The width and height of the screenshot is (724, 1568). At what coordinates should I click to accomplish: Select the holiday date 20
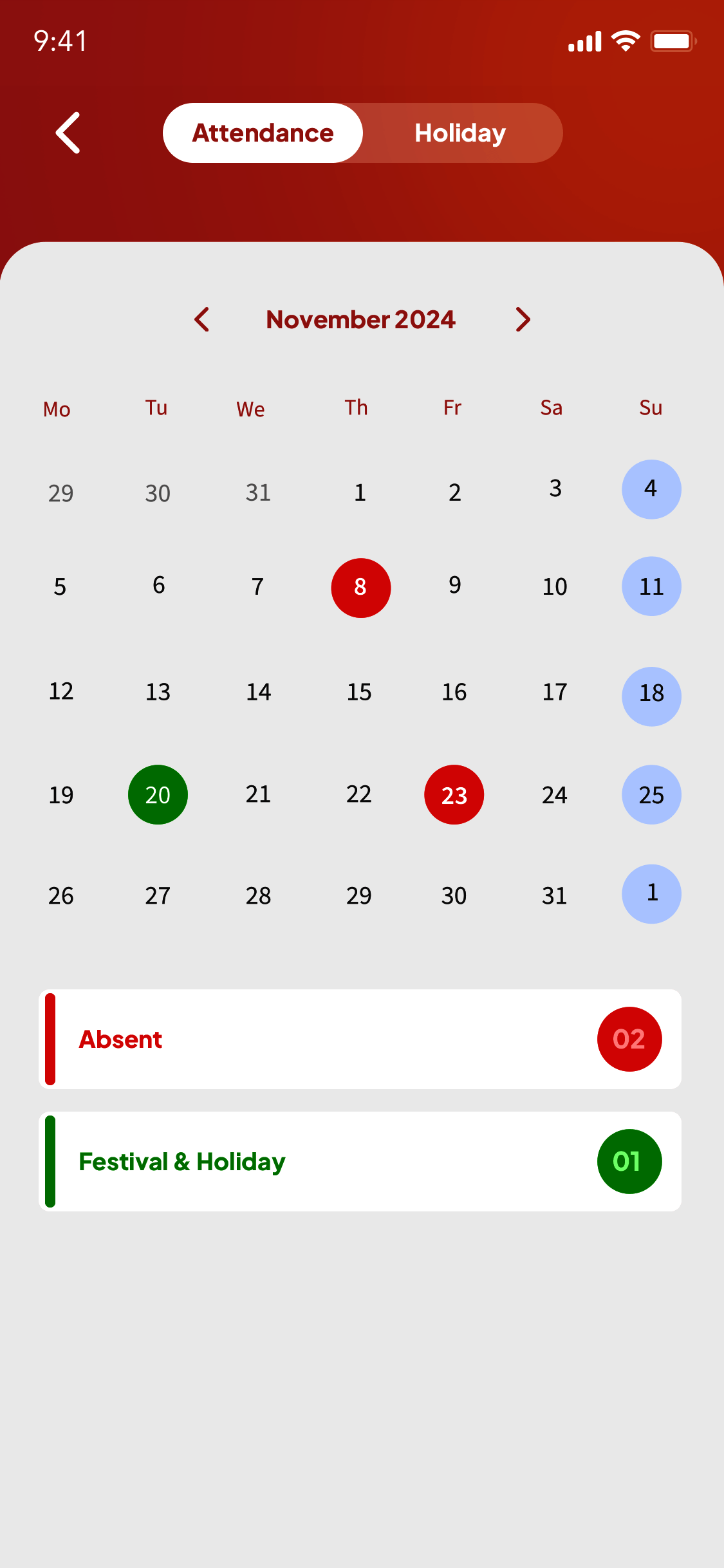[x=158, y=795]
